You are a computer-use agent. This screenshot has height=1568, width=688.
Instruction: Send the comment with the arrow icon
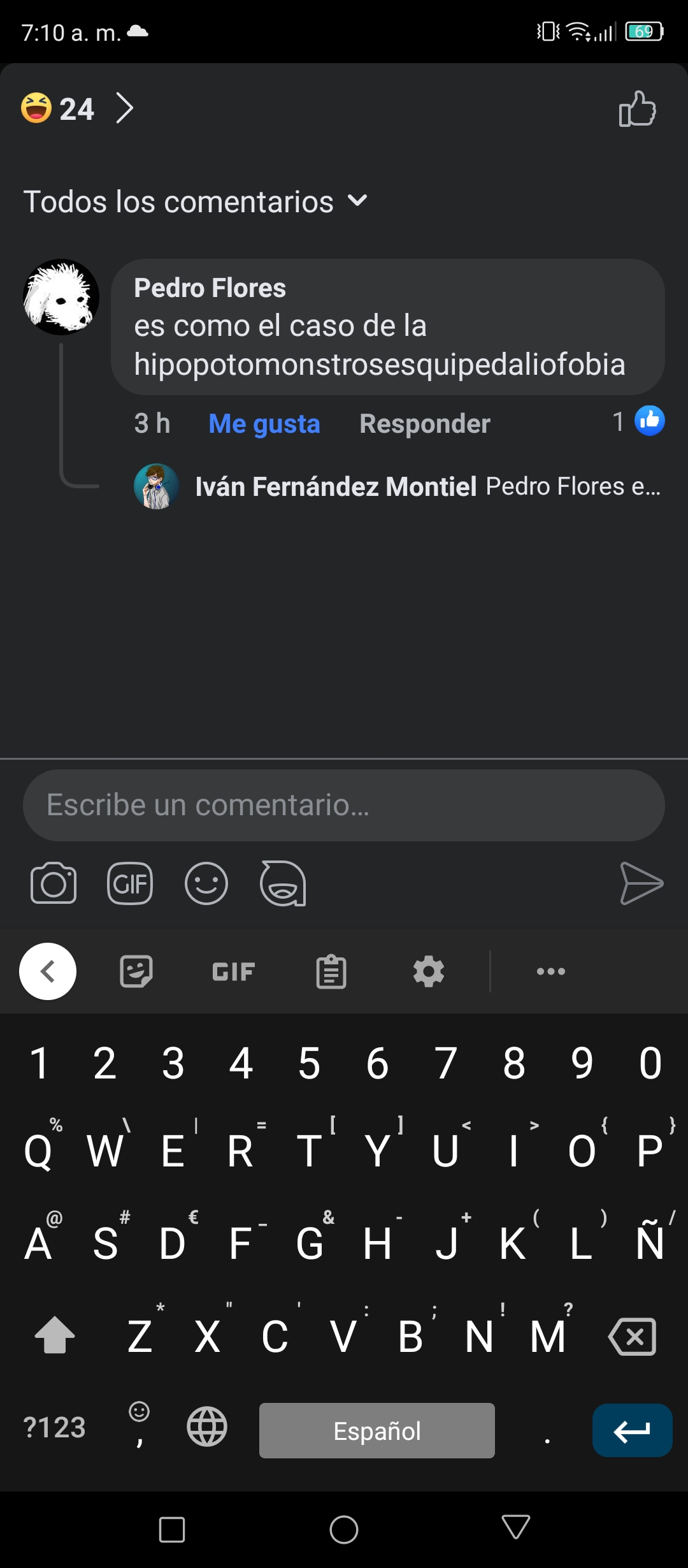[641, 883]
